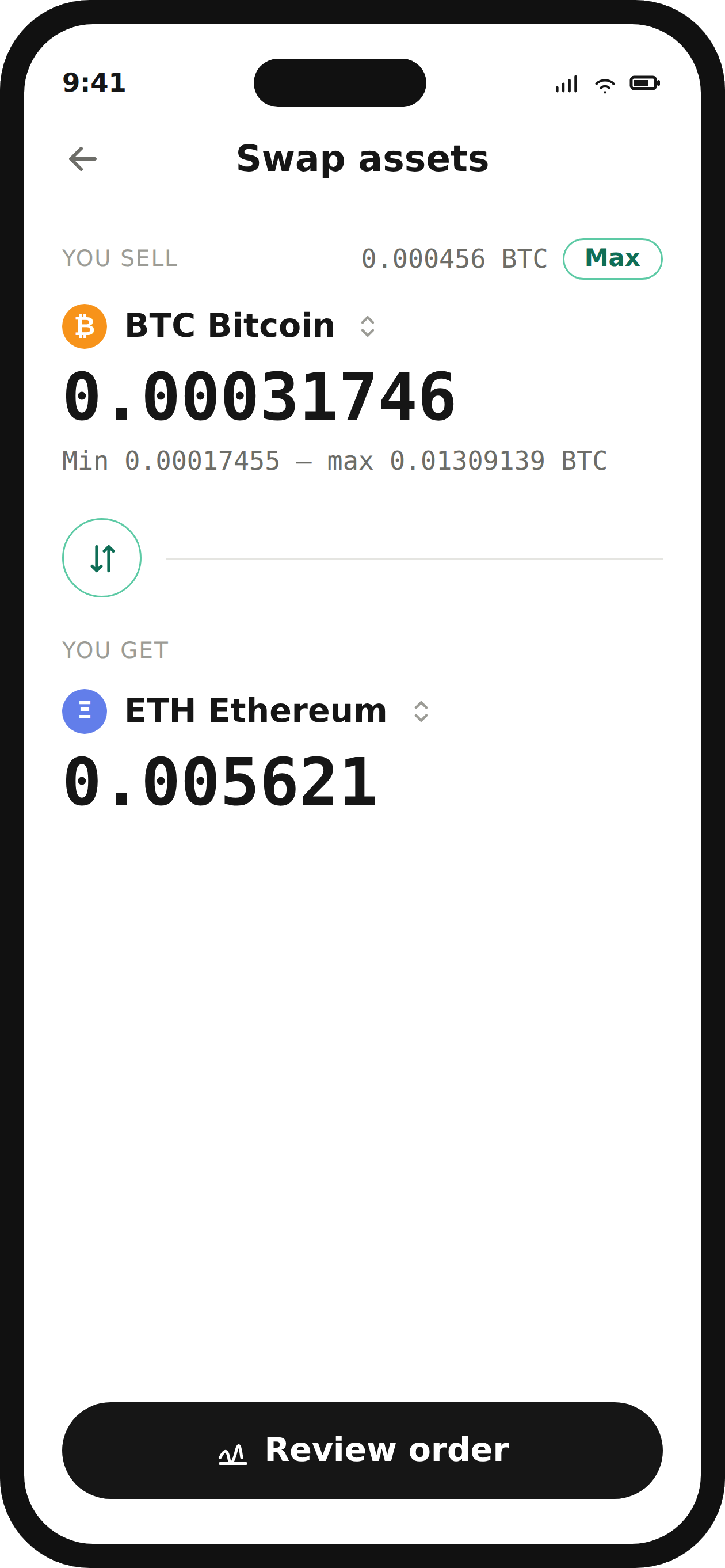Open the BTC Bitcoin asset selector
This screenshot has width=725, height=1568.
(220, 326)
